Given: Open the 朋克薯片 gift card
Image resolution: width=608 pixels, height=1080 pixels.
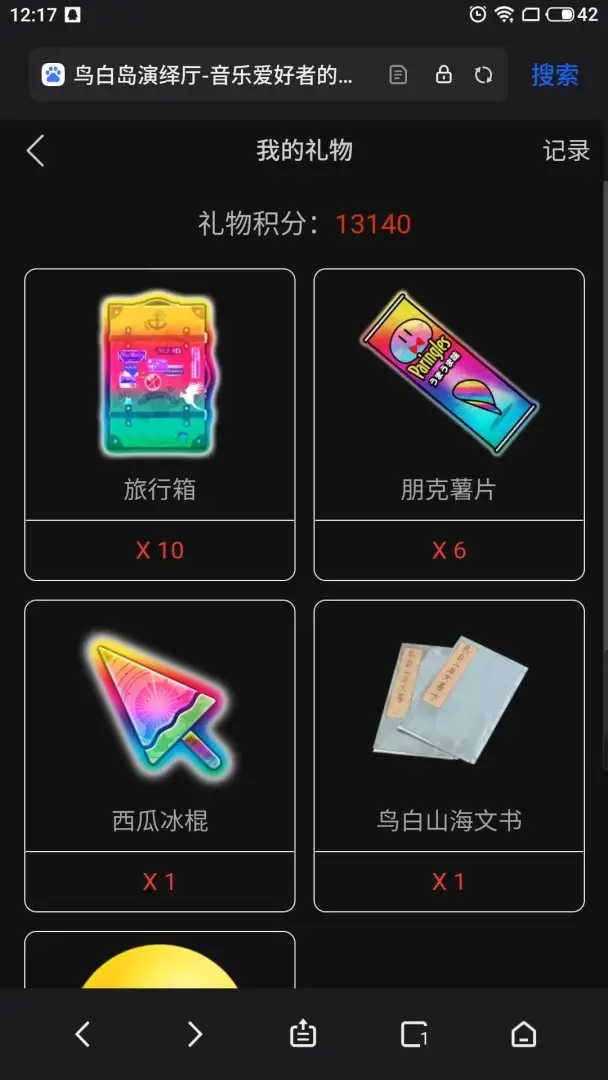Looking at the screenshot, I should click(449, 424).
